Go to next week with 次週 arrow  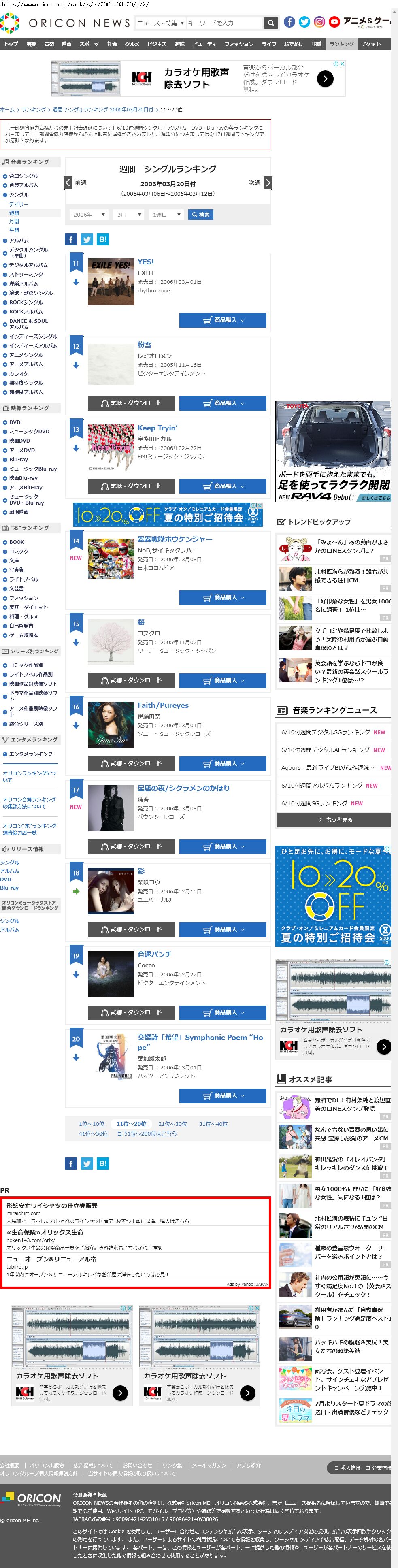[268, 183]
